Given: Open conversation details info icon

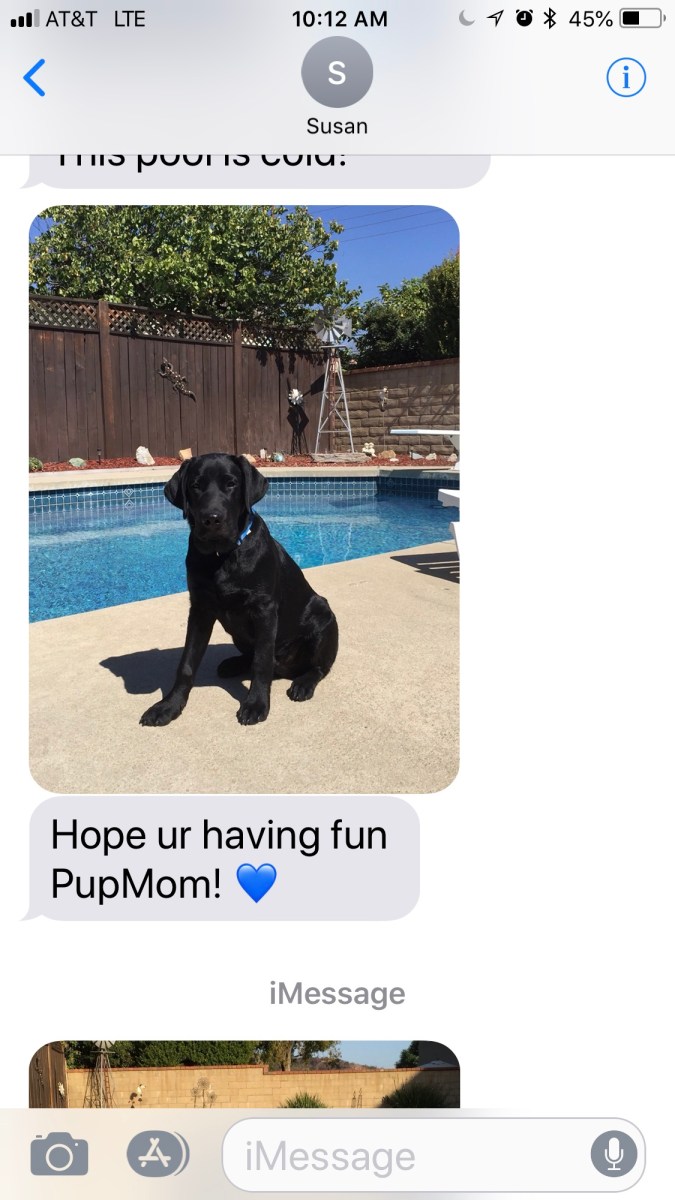Looking at the screenshot, I should (626, 77).
